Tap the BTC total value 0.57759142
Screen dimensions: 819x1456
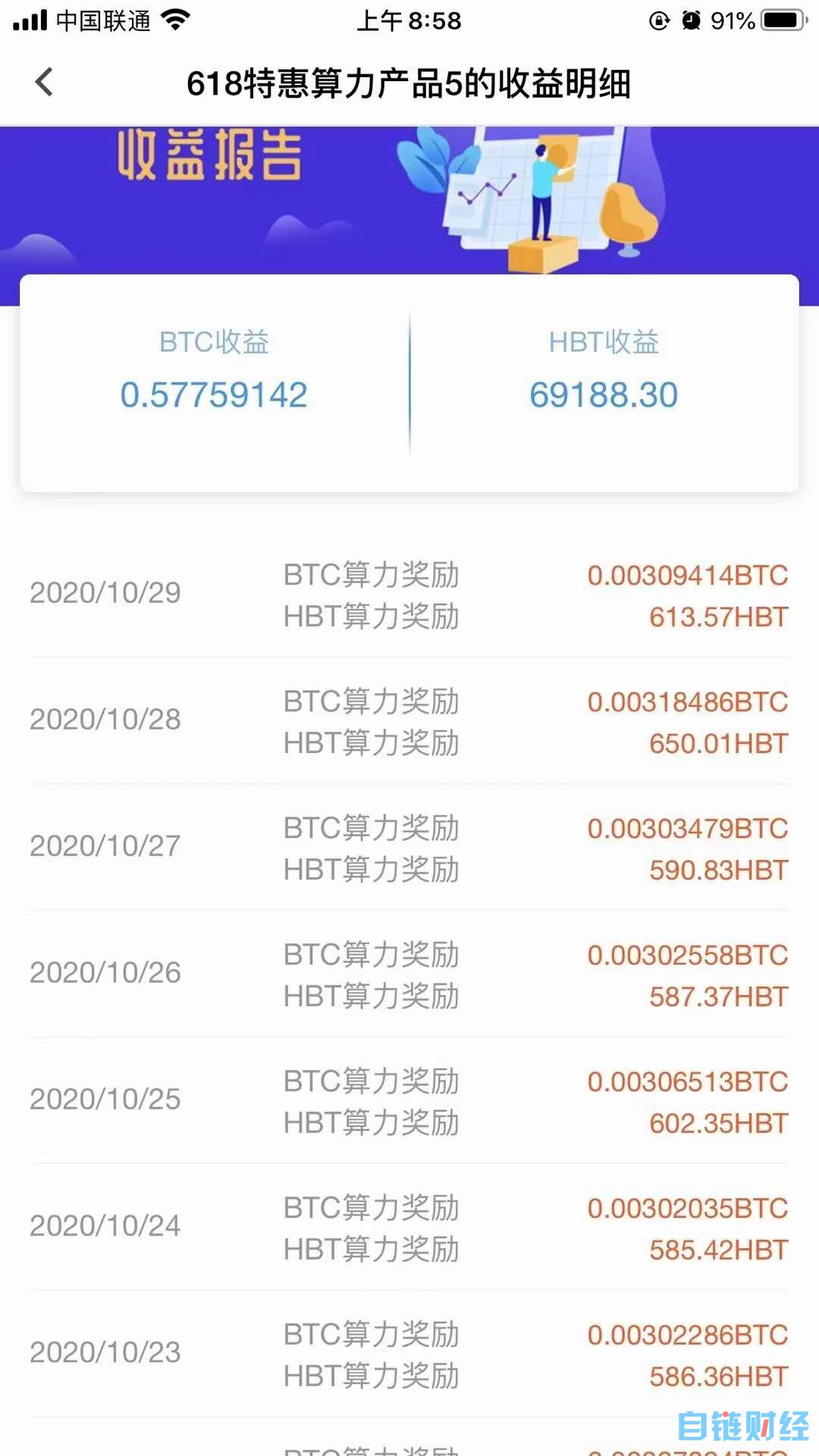click(x=215, y=394)
